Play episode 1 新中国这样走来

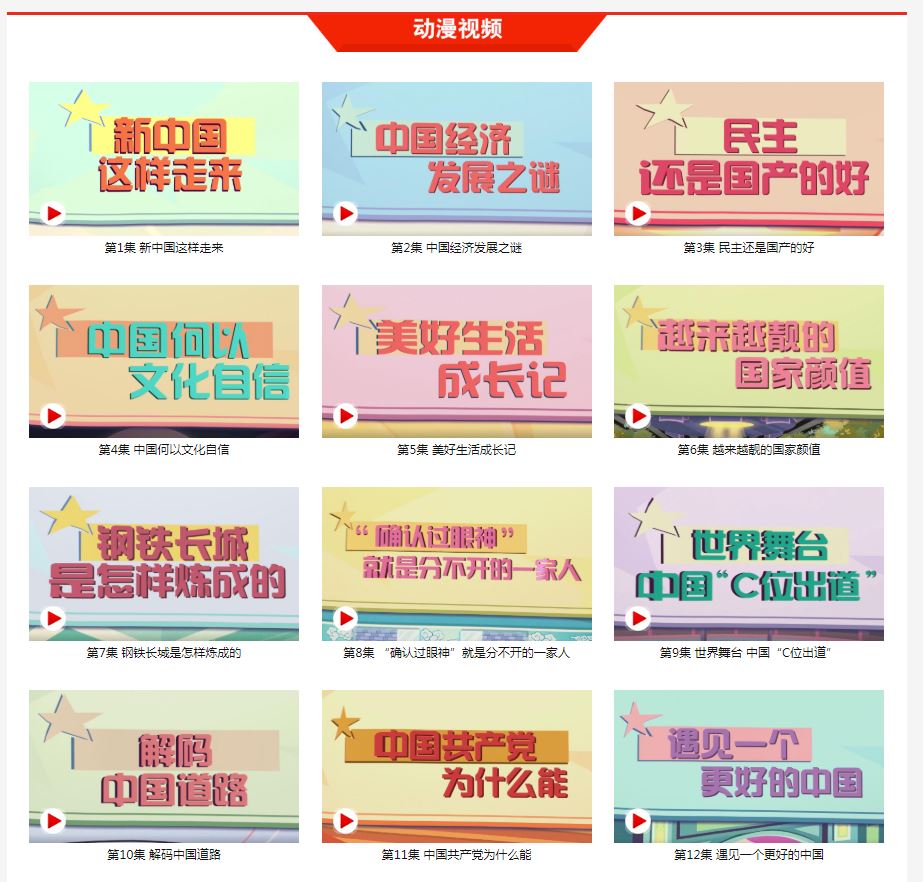point(164,159)
